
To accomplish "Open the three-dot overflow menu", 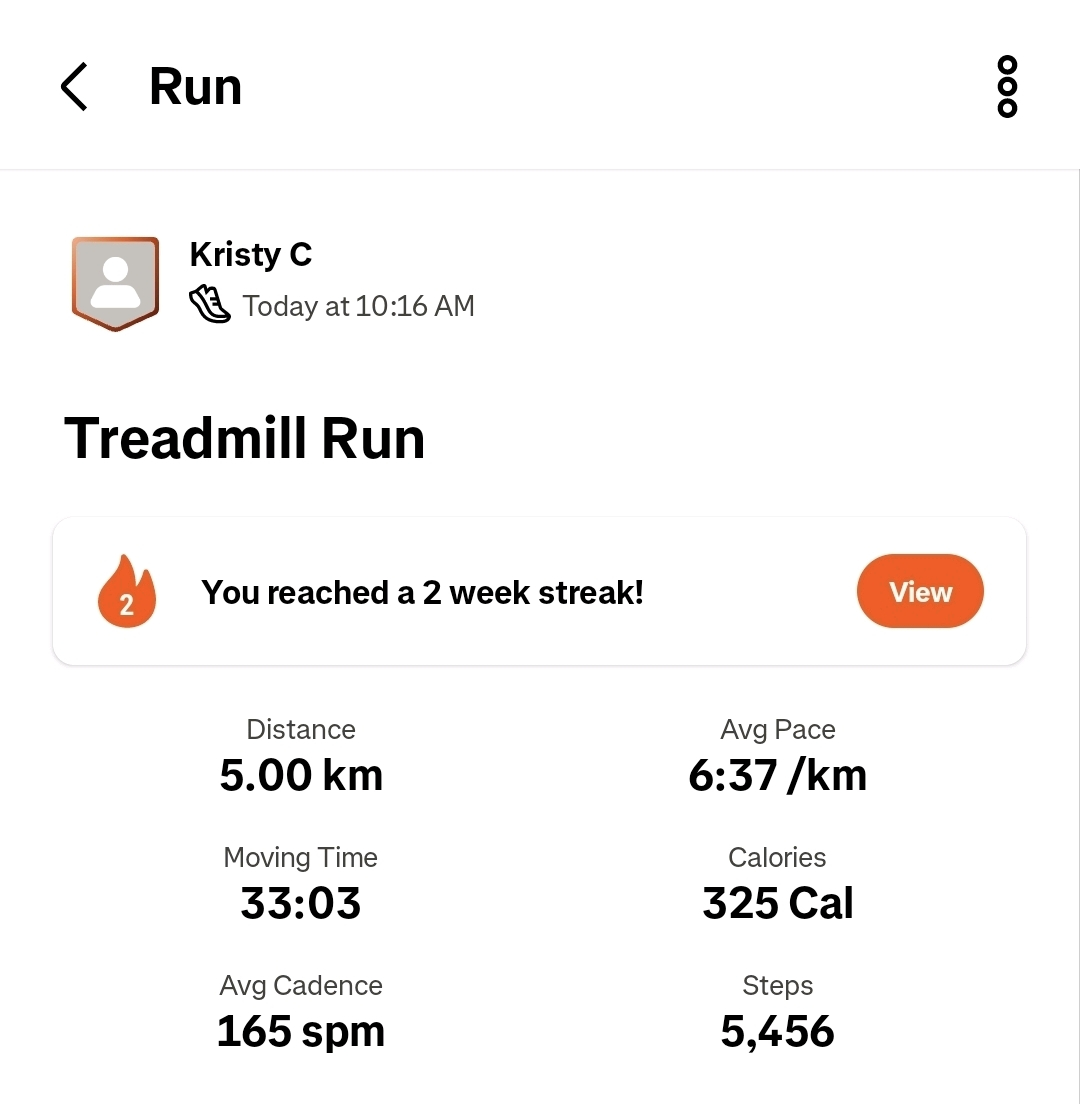I will [x=1007, y=87].
